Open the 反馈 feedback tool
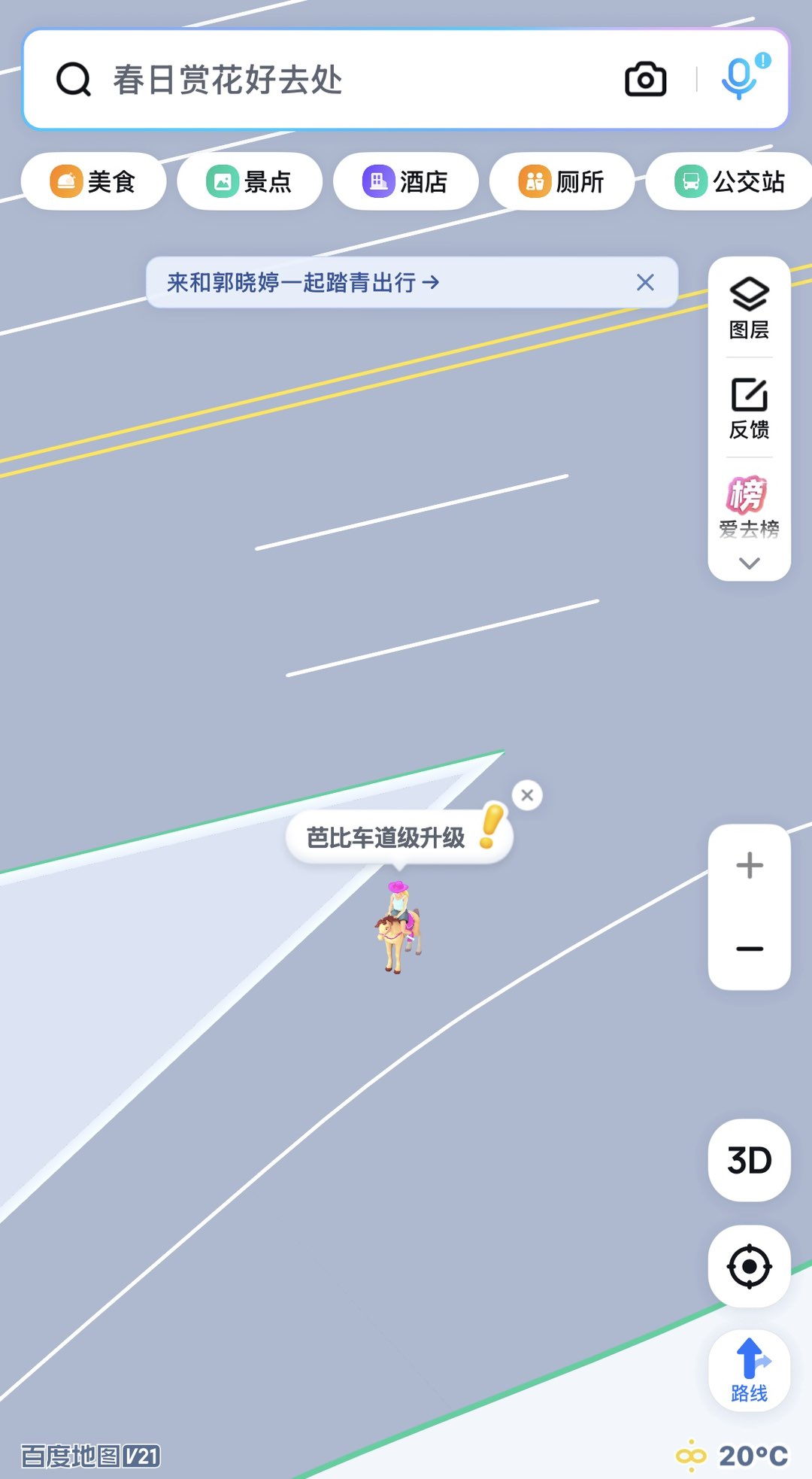812x1479 pixels. point(749,408)
